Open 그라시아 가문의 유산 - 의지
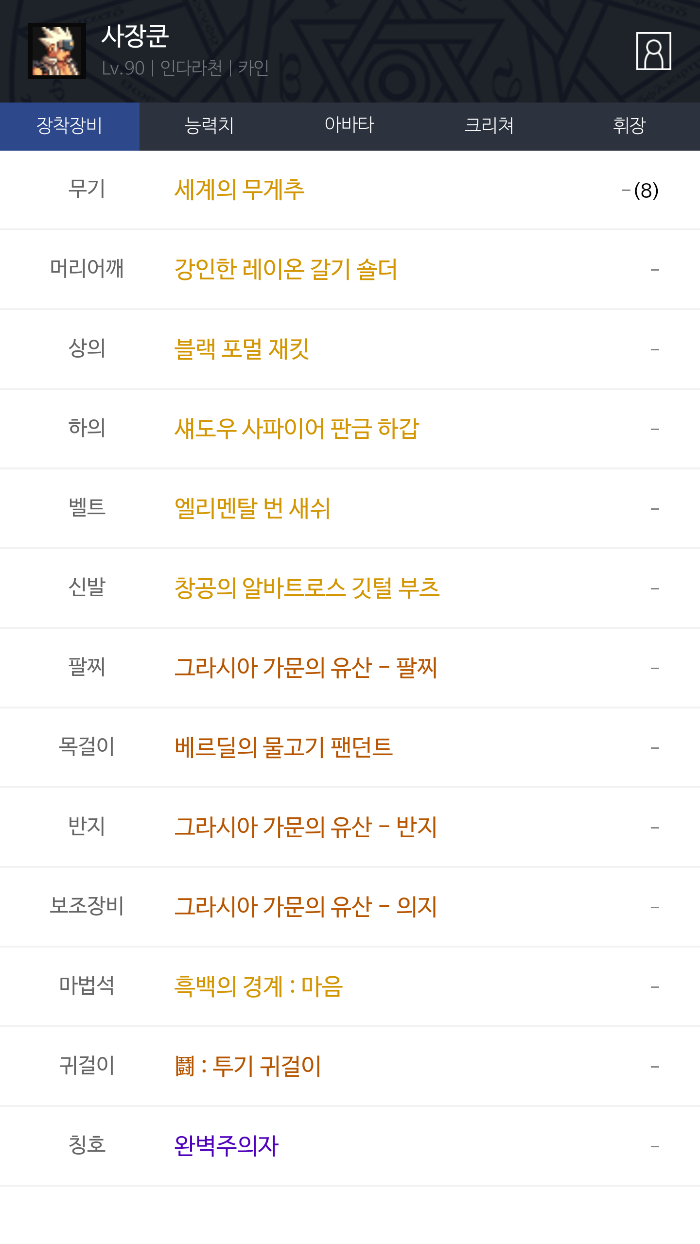Image resolution: width=700 pixels, height=1244 pixels. tap(306, 907)
